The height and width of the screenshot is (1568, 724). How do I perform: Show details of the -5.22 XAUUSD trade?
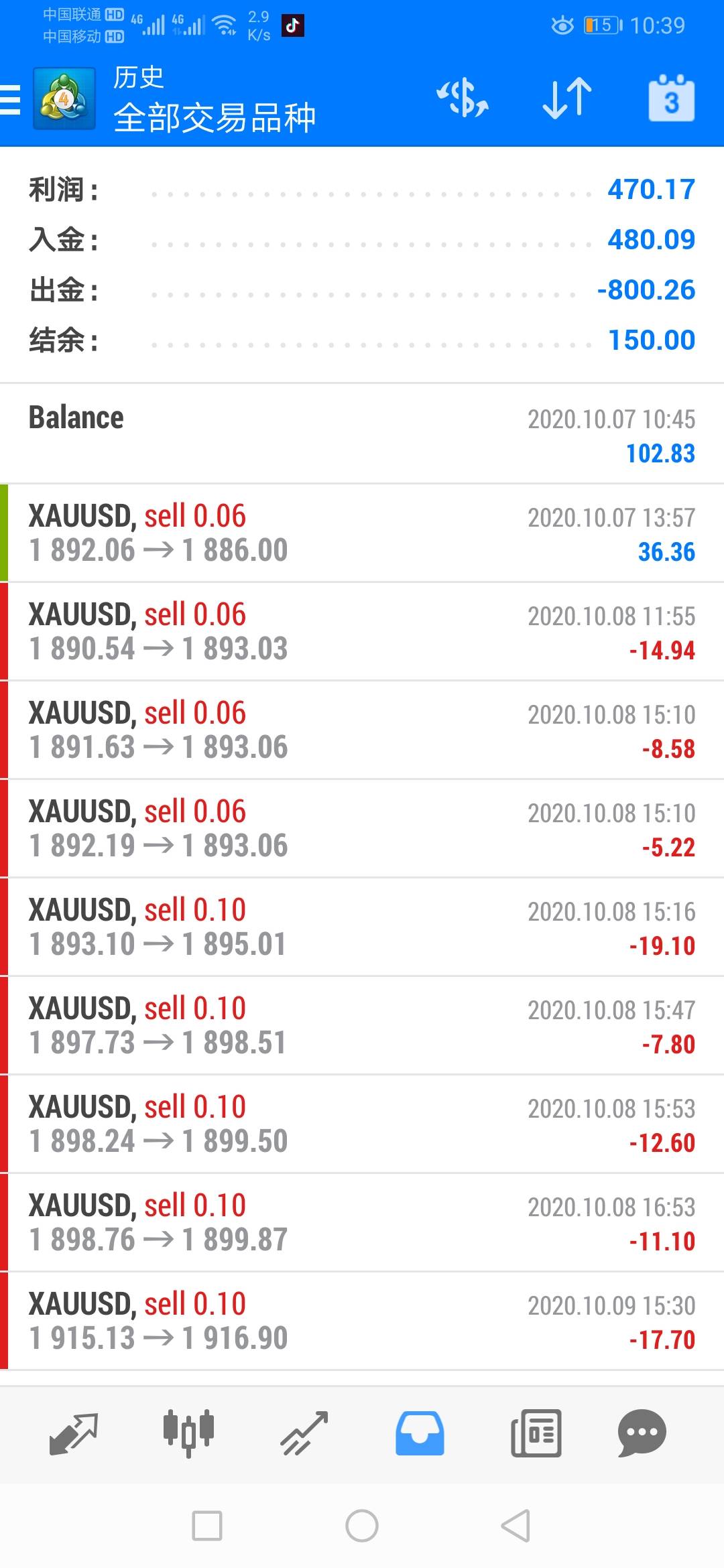pos(362,828)
